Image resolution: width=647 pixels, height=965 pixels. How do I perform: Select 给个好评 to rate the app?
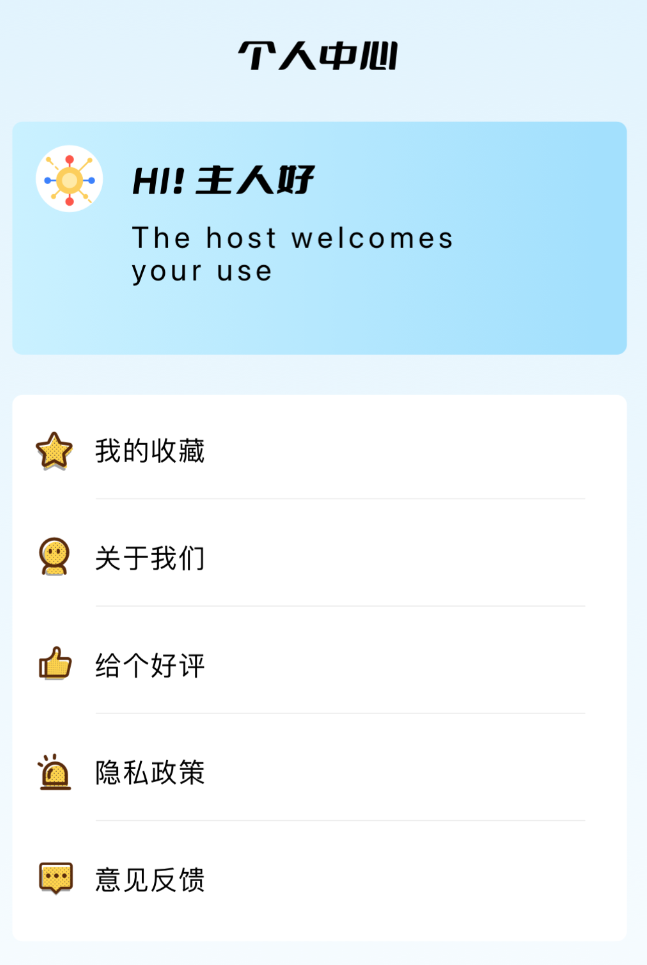click(150, 665)
